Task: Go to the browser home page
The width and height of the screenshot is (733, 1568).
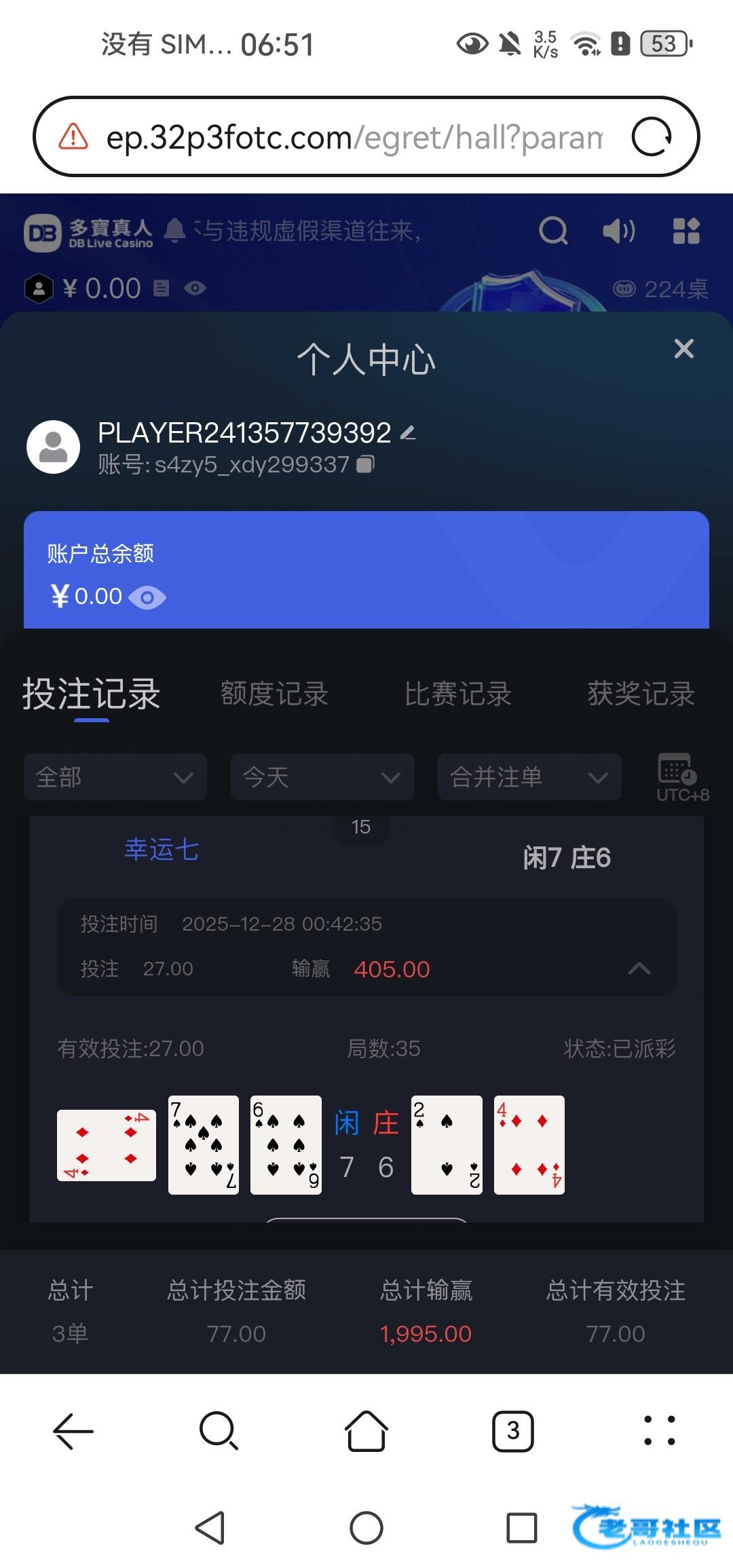Action: coord(366,1431)
